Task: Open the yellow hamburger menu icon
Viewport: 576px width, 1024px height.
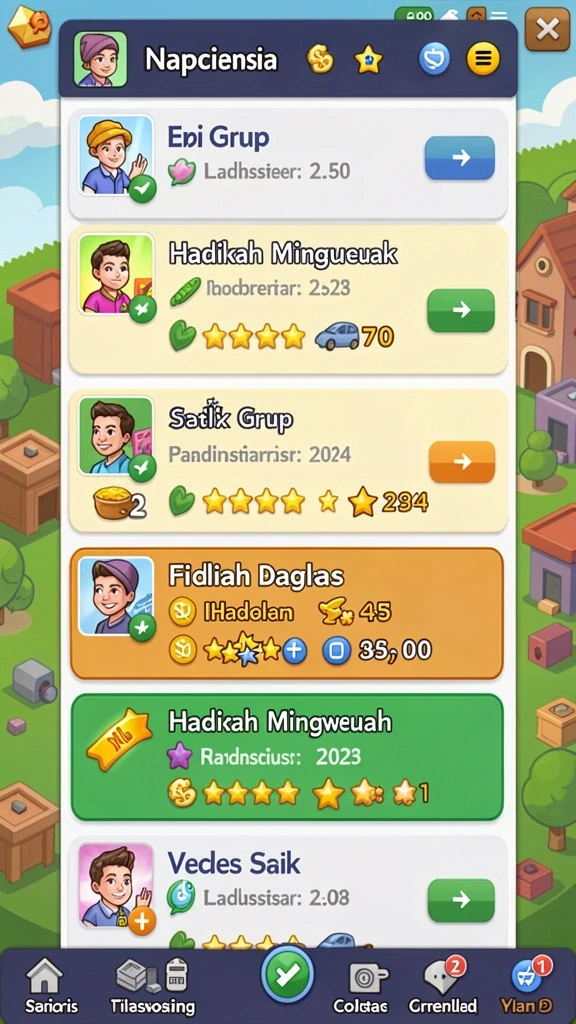Action: [x=483, y=59]
